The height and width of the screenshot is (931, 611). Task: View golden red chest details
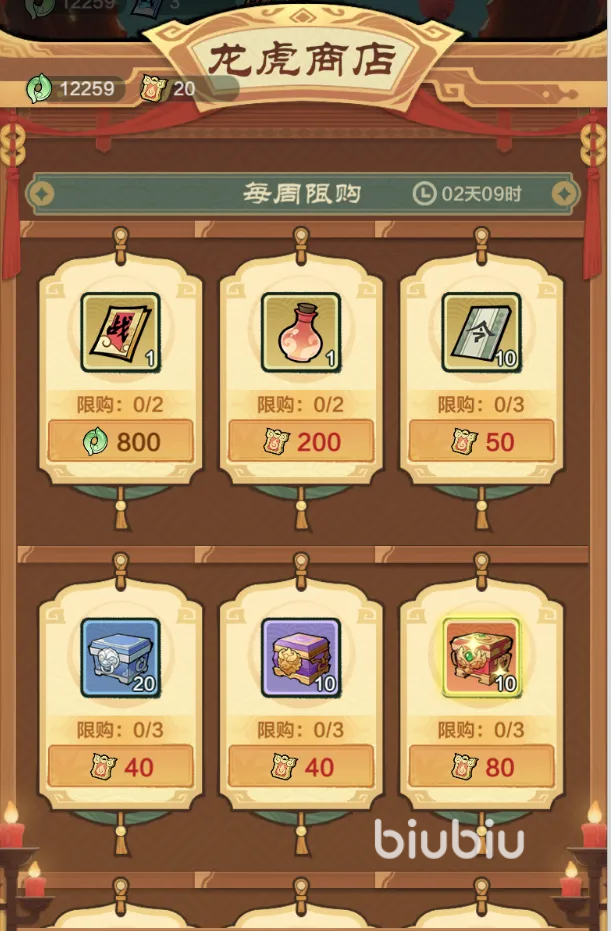pos(481,658)
